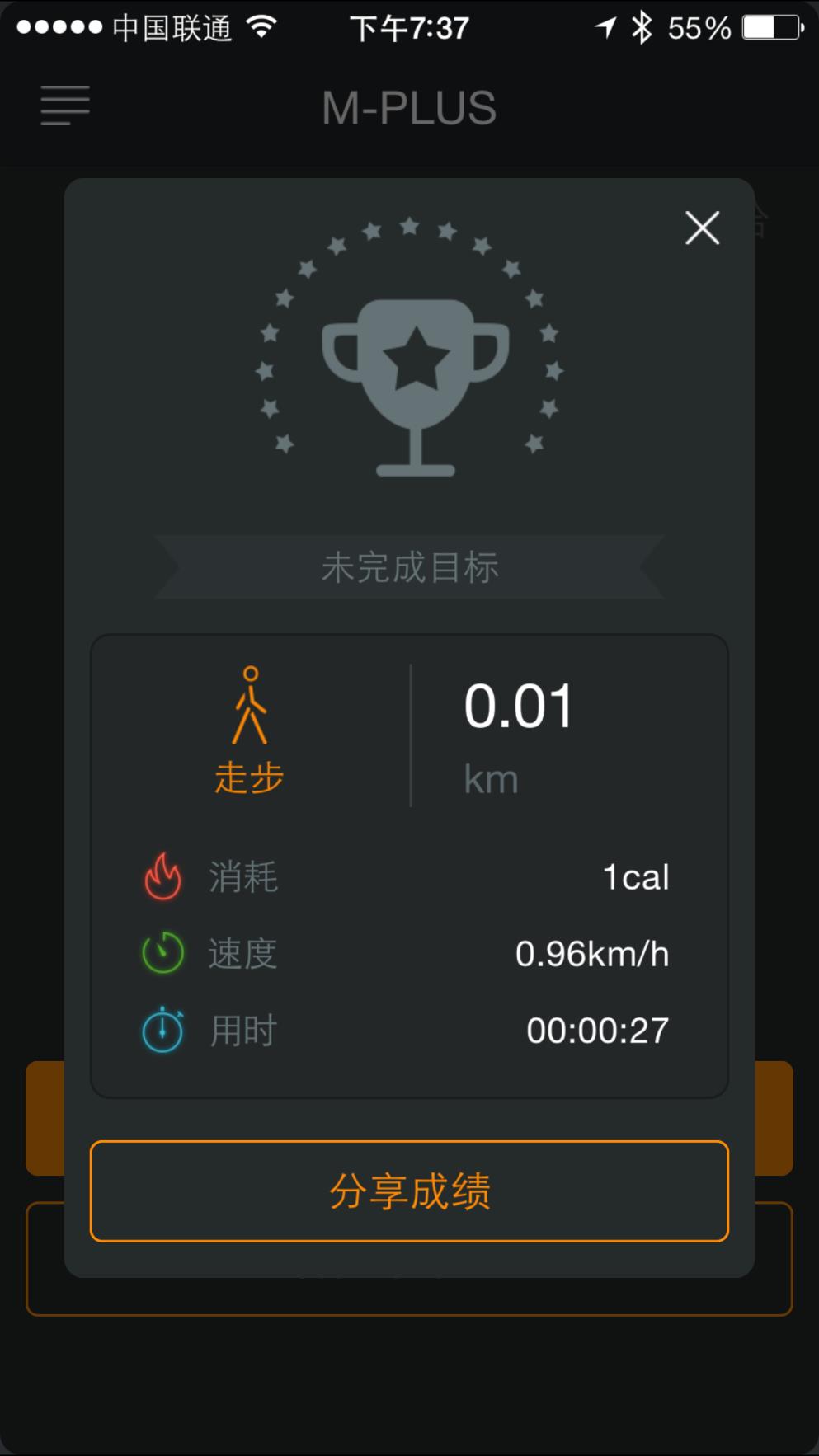
Task: Tap the green speedometer icon
Action: point(163,954)
